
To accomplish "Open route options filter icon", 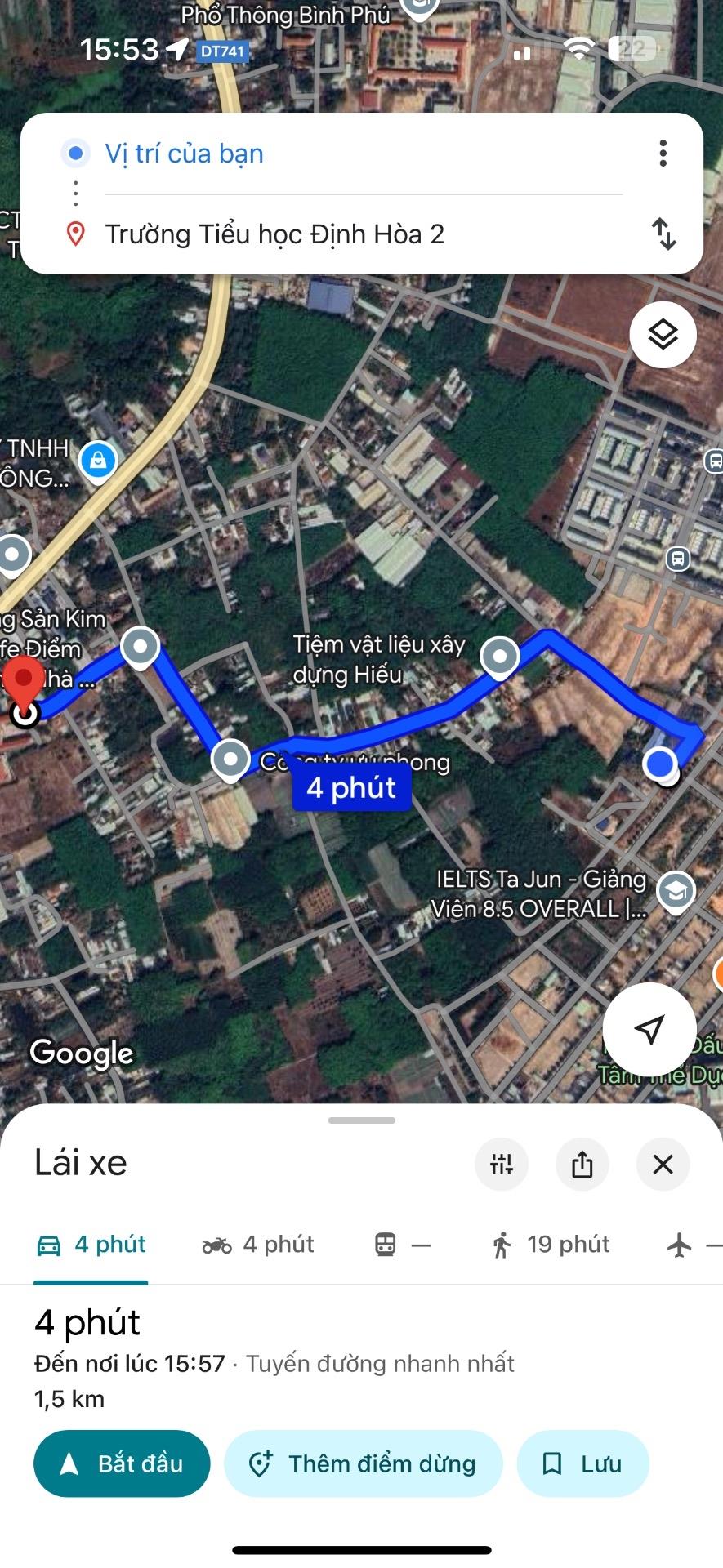I will 502,1164.
